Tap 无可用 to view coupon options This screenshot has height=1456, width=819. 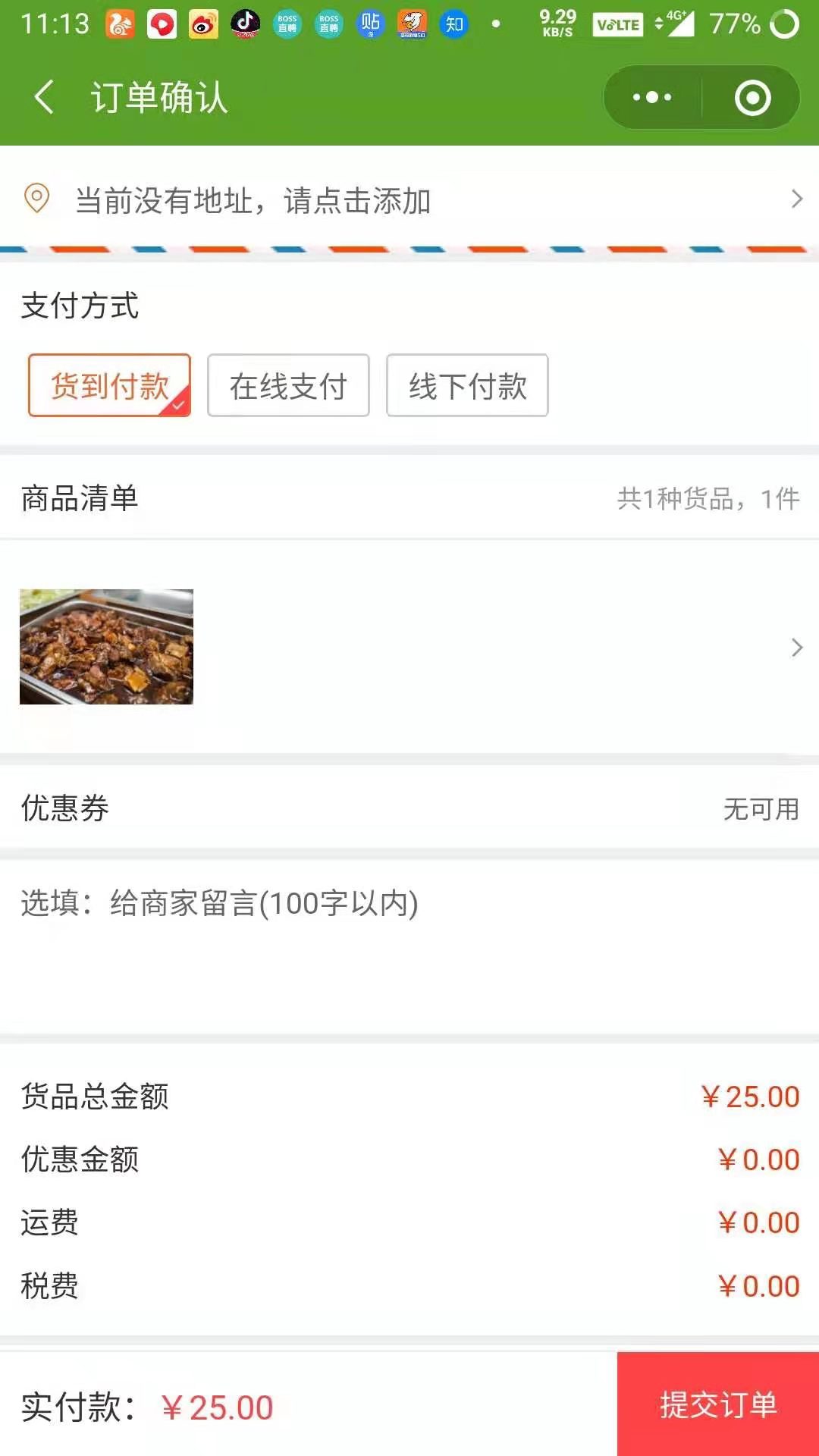[x=762, y=809]
